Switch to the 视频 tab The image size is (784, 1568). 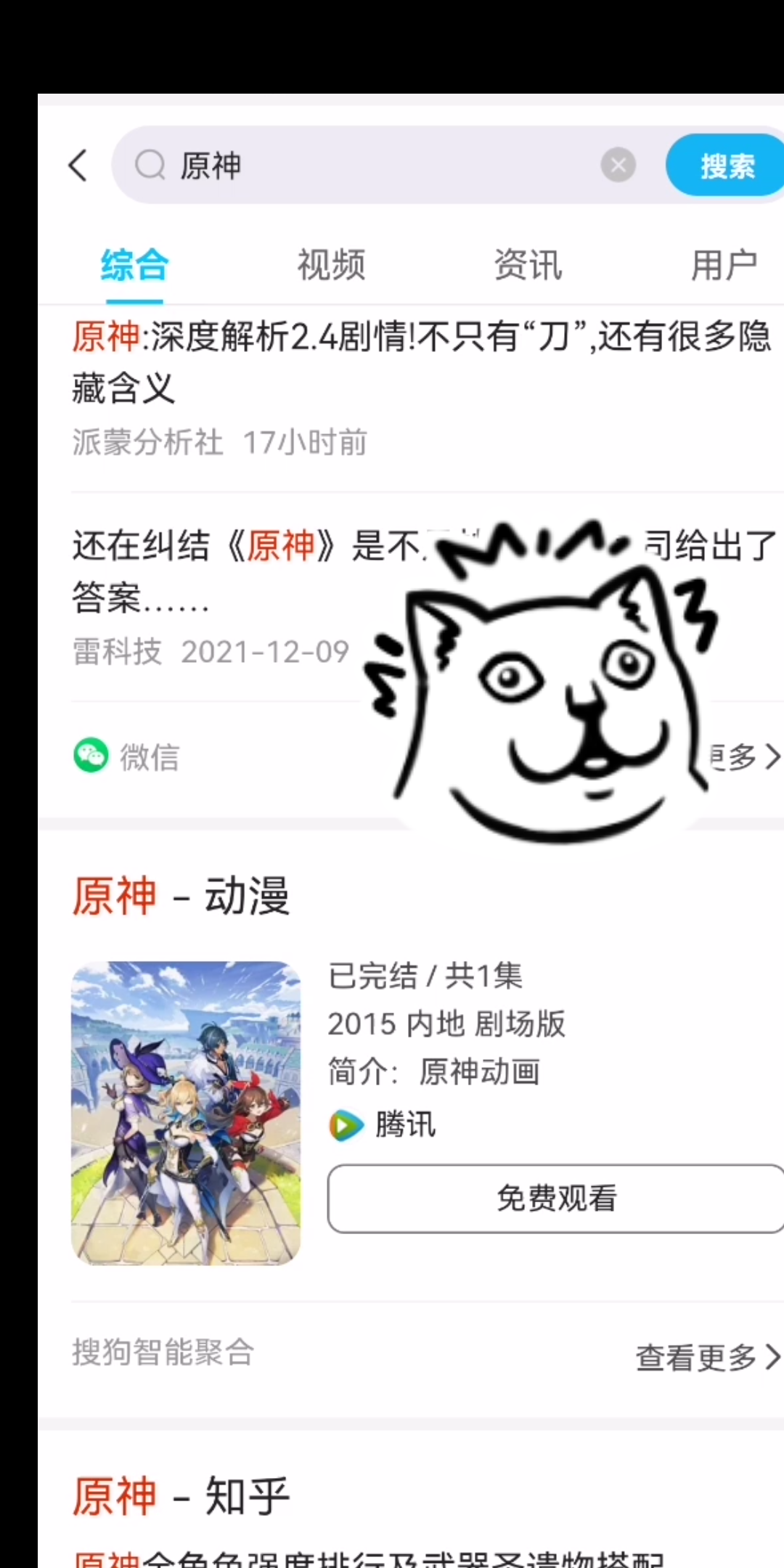point(331,264)
